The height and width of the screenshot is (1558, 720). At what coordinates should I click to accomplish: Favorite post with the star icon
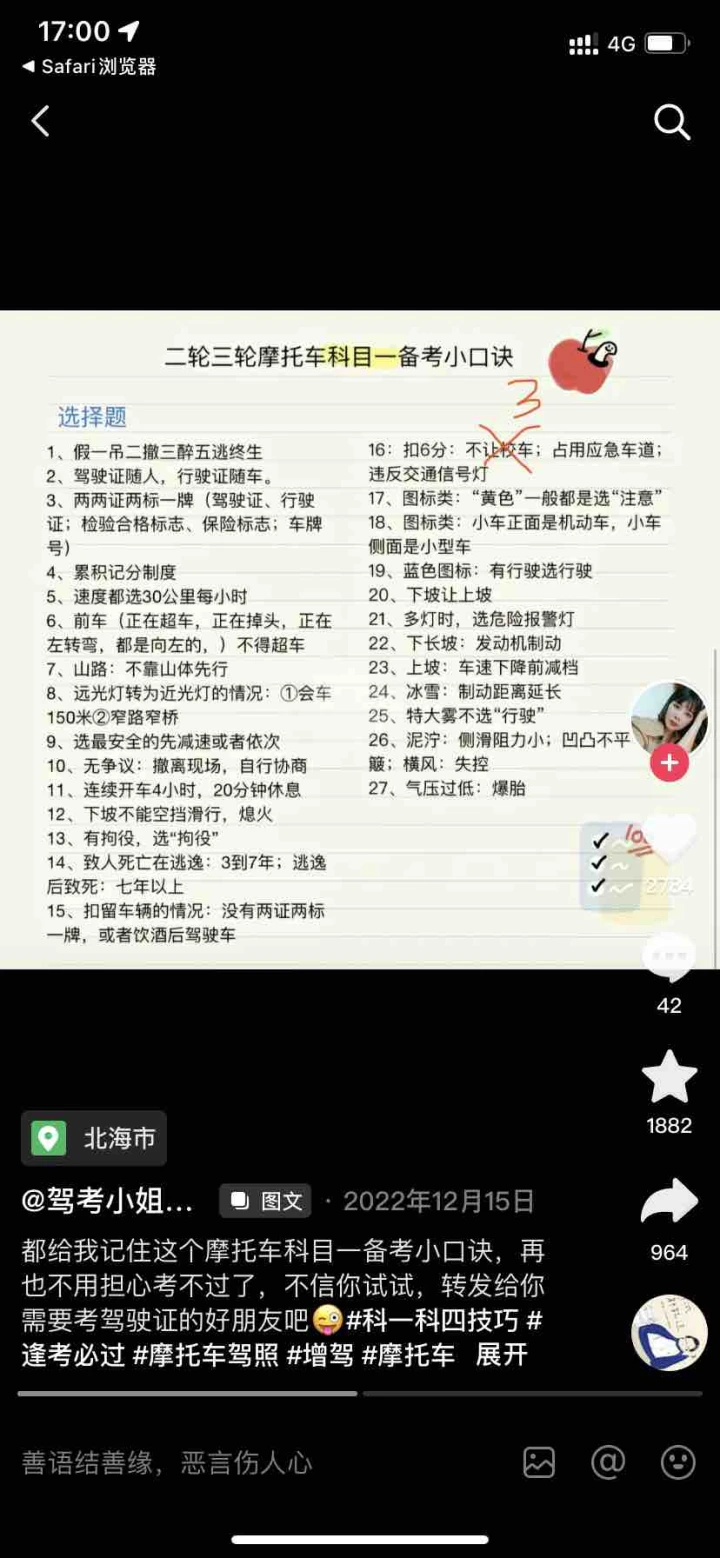pyautogui.click(x=669, y=1078)
